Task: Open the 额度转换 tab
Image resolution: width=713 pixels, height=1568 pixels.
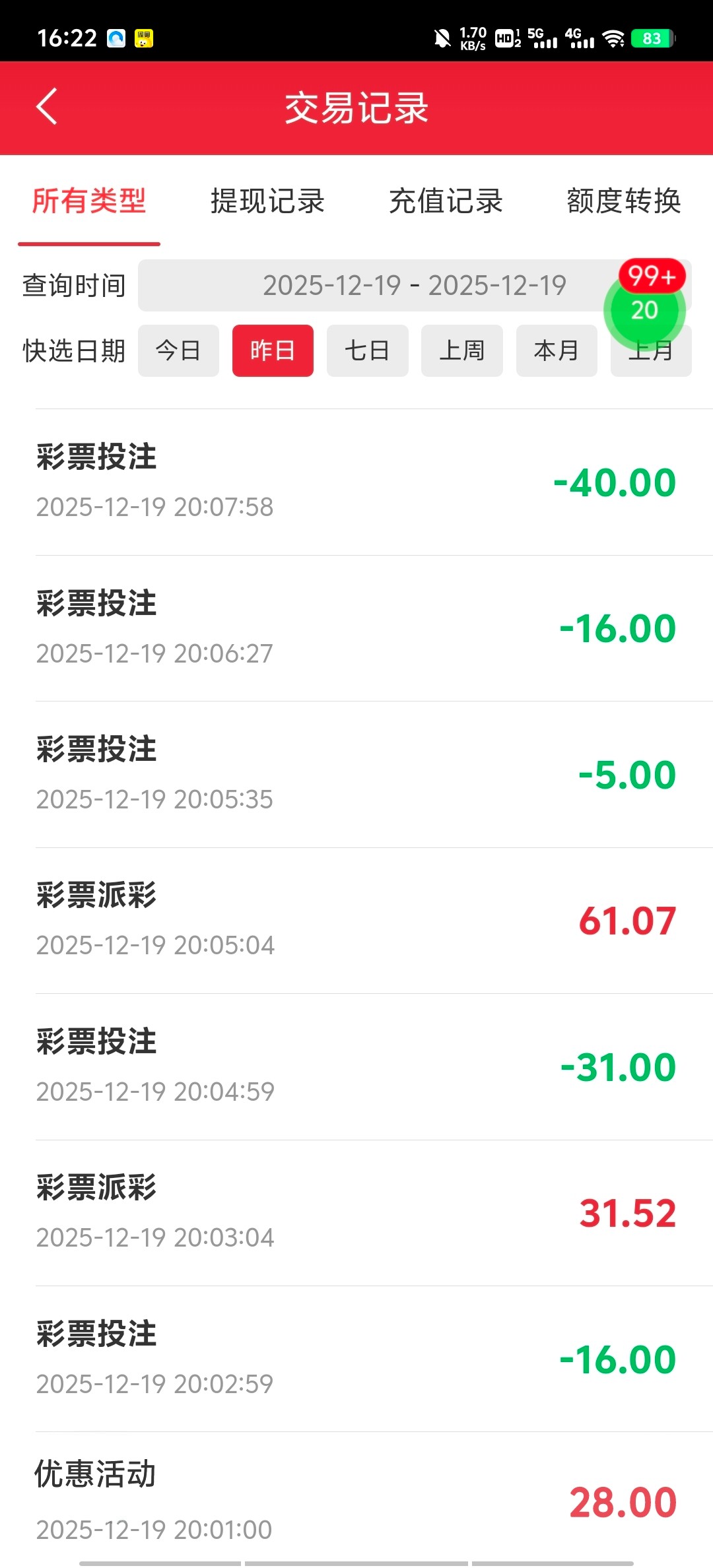Action: [x=624, y=201]
